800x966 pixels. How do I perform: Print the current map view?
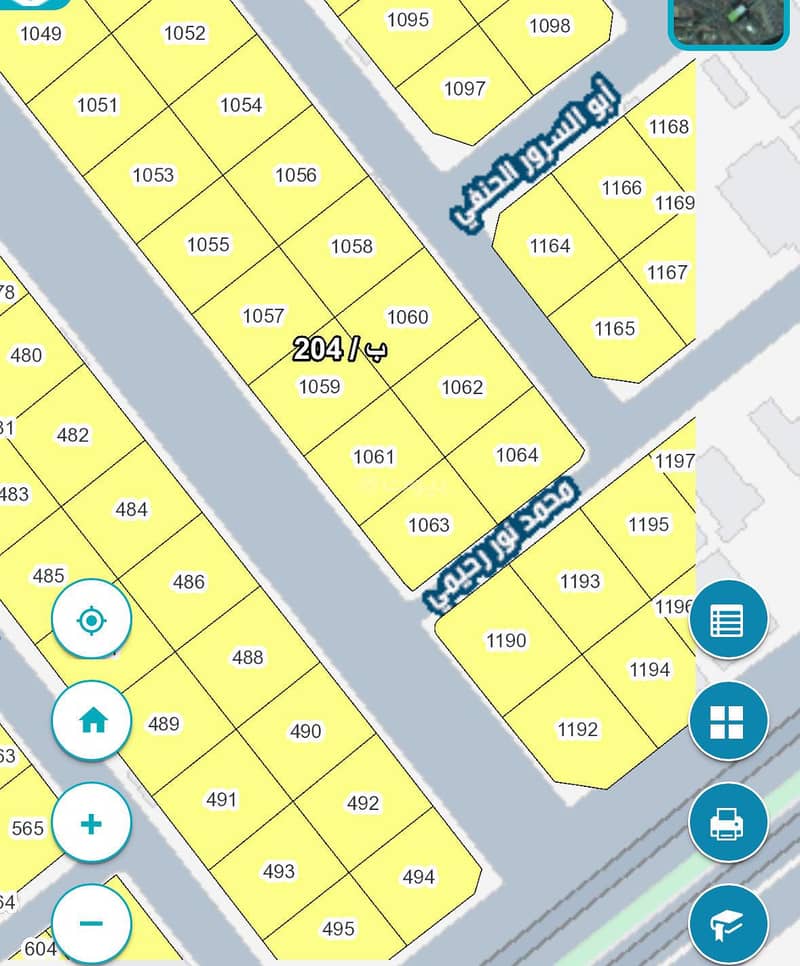(728, 824)
